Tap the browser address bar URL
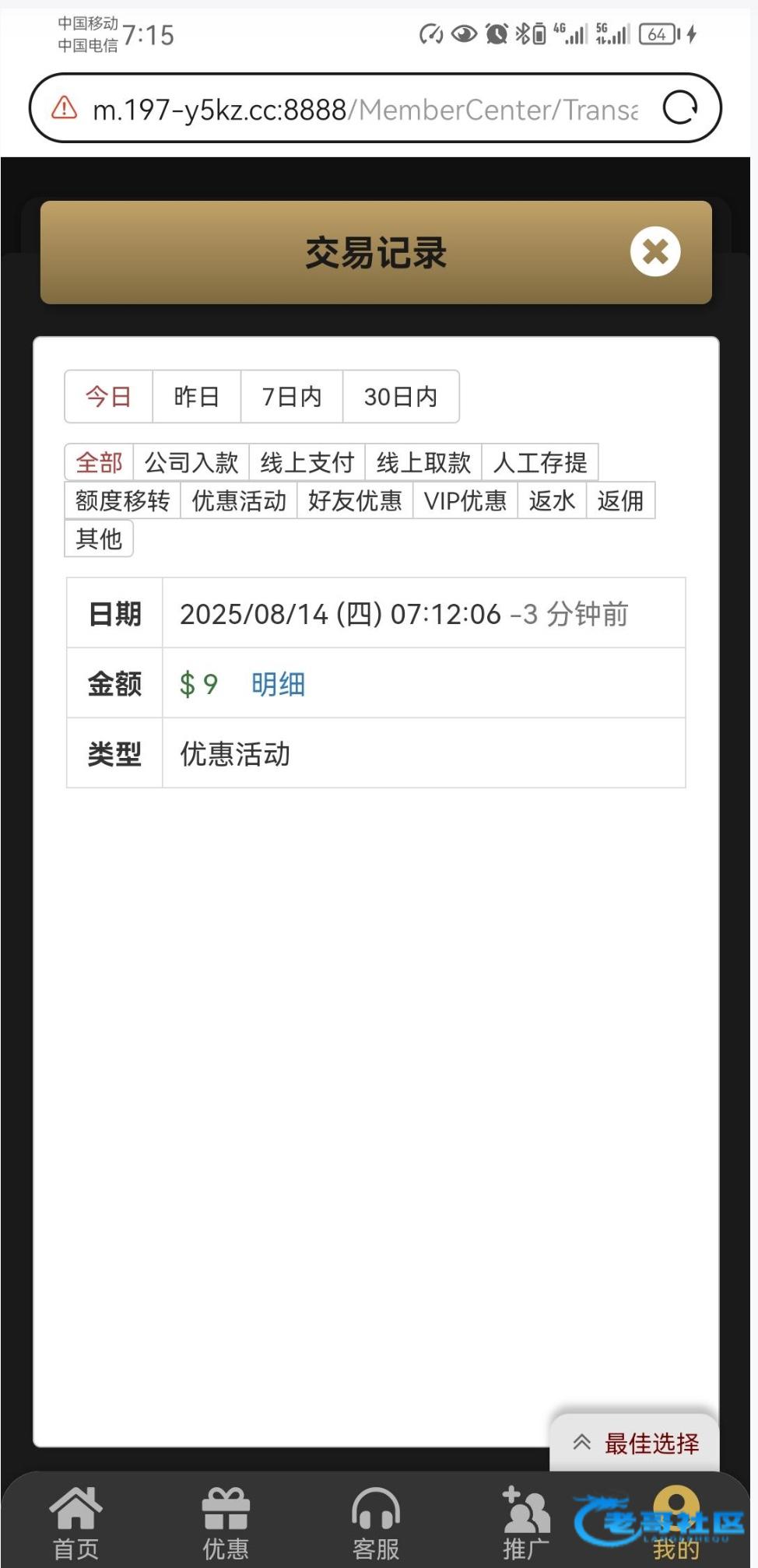 point(364,110)
